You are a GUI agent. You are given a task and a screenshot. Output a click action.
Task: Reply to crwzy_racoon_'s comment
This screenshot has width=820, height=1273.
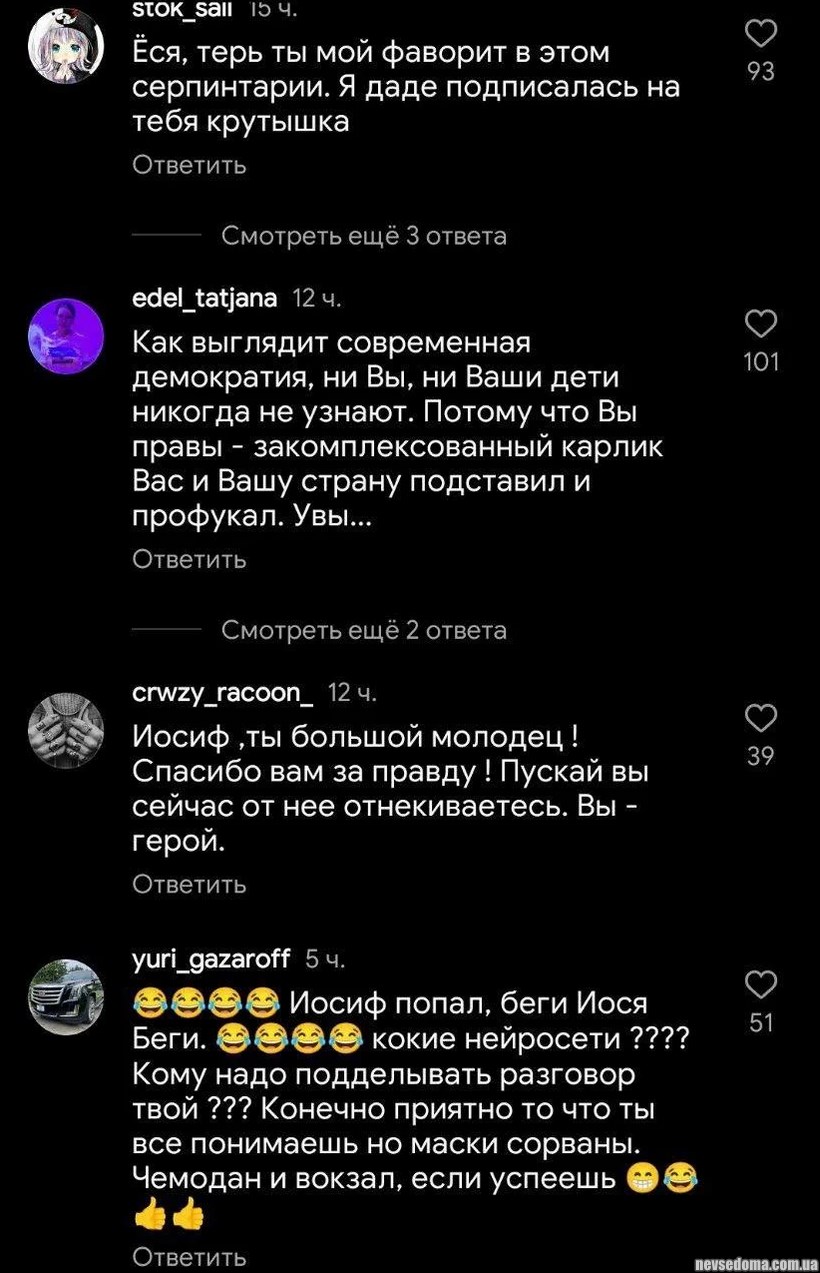[189, 884]
